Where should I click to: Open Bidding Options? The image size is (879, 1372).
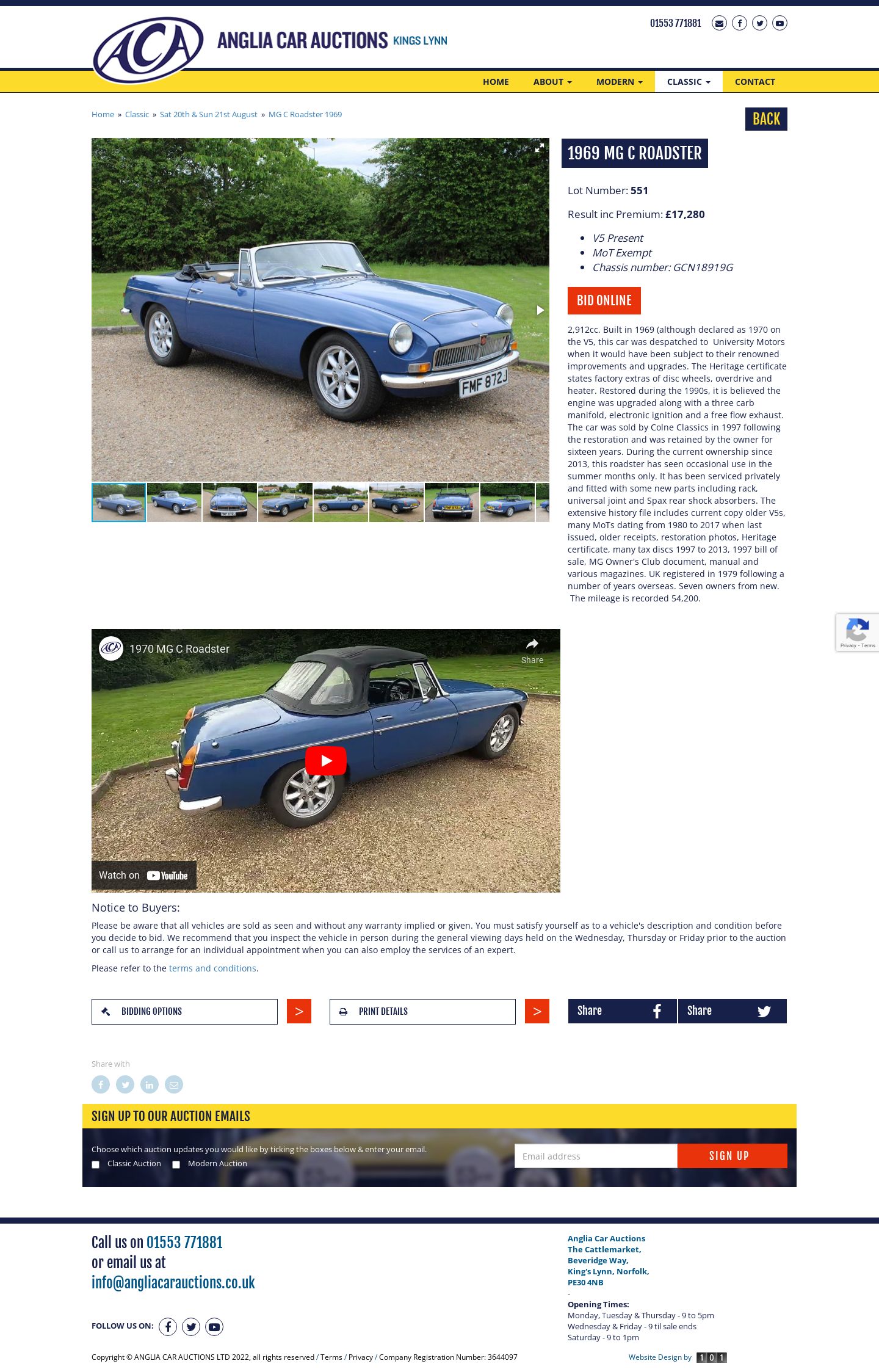[x=184, y=1011]
